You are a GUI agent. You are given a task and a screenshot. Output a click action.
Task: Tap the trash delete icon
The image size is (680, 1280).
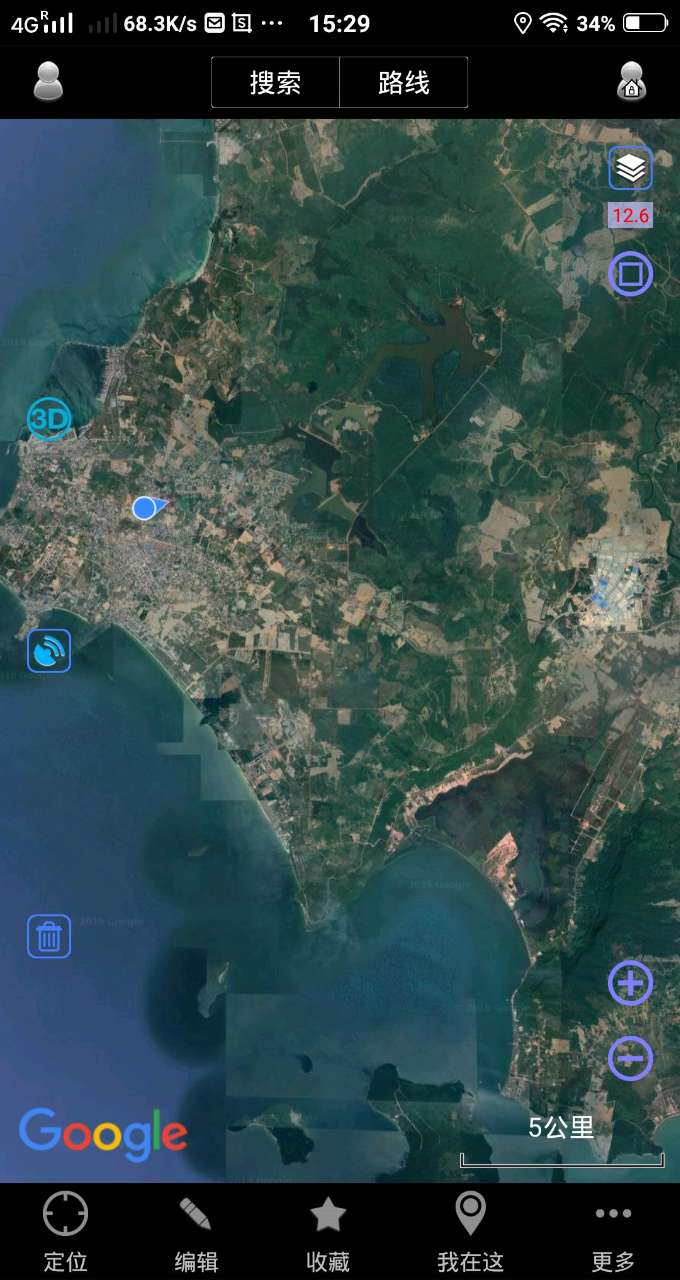point(49,937)
